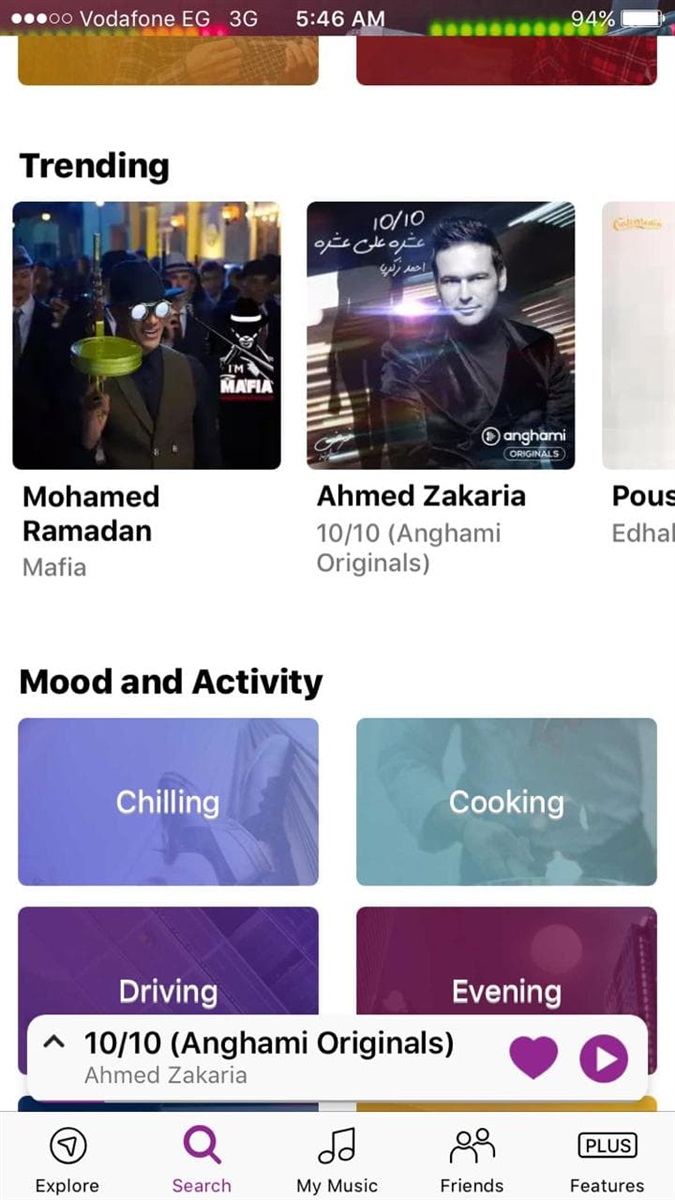This screenshot has height=1200, width=675.
Task: Switch to the Friends tab
Action: pyautogui.click(x=472, y=1158)
